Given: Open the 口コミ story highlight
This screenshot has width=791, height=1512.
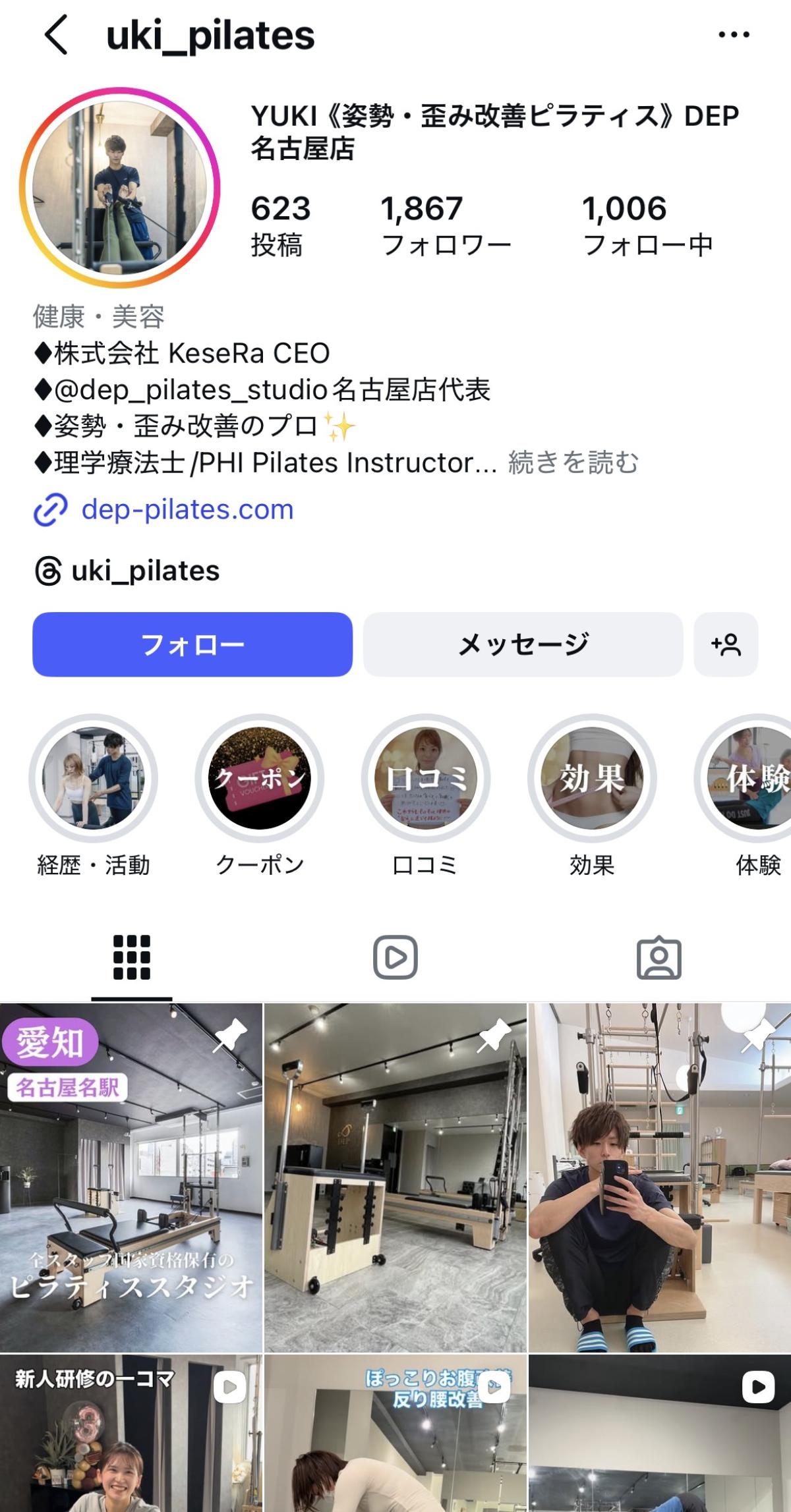Looking at the screenshot, I should coord(426,779).
